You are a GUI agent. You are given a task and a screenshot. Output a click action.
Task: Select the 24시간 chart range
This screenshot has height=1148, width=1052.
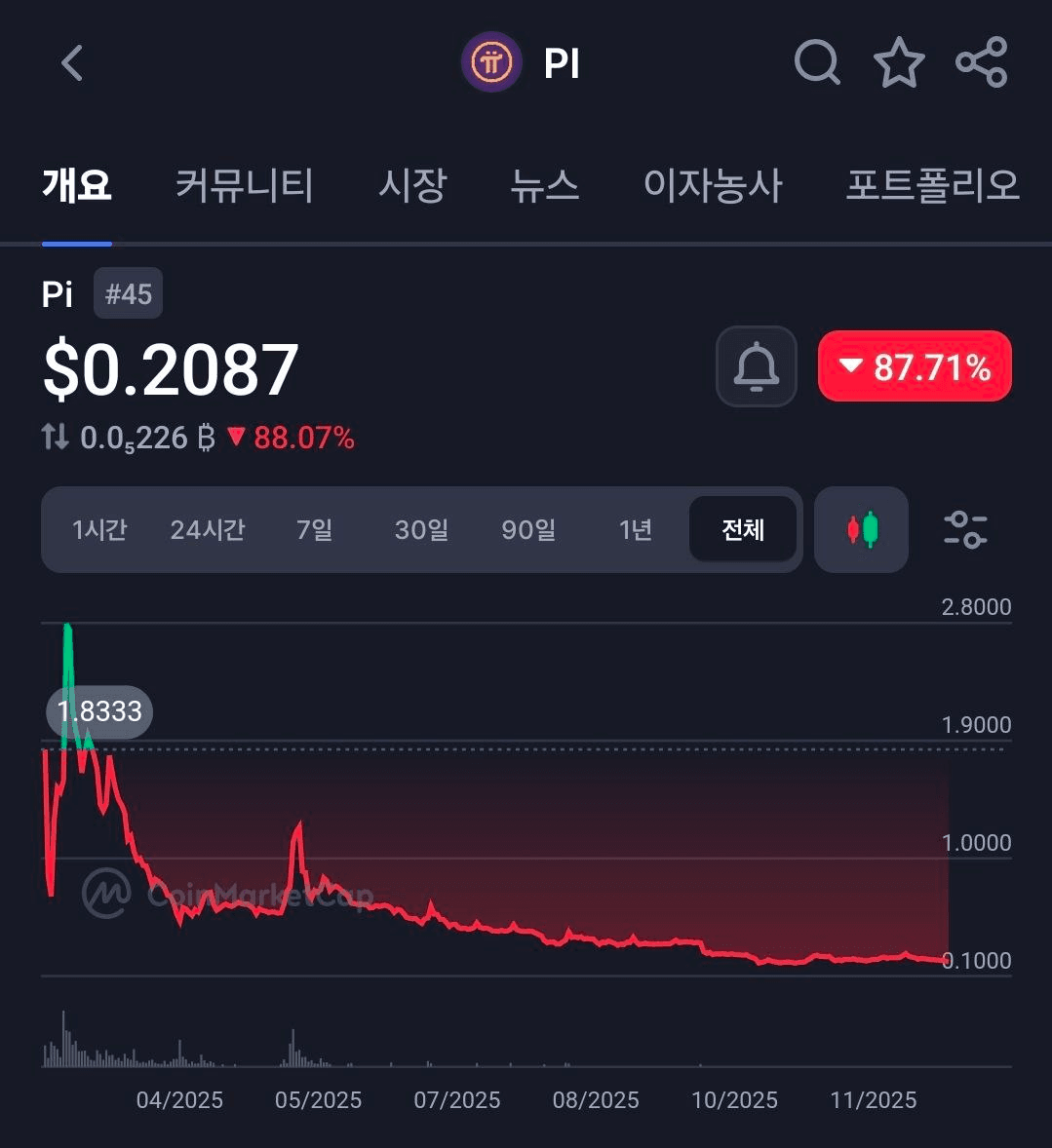pos(208,530)
